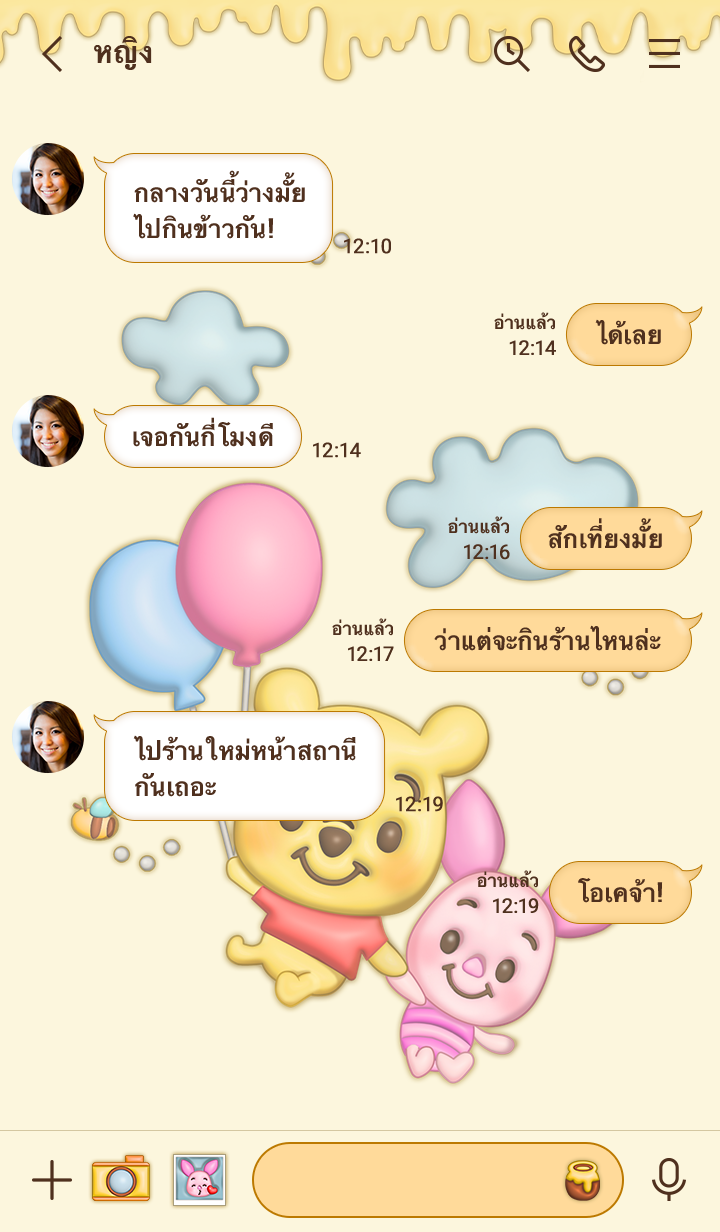The height and width of the screenshot is (1232, 720).
Task: View profile photo beside กลางวันนี้ว่างมั้ย message
Action: pos(48,179)
